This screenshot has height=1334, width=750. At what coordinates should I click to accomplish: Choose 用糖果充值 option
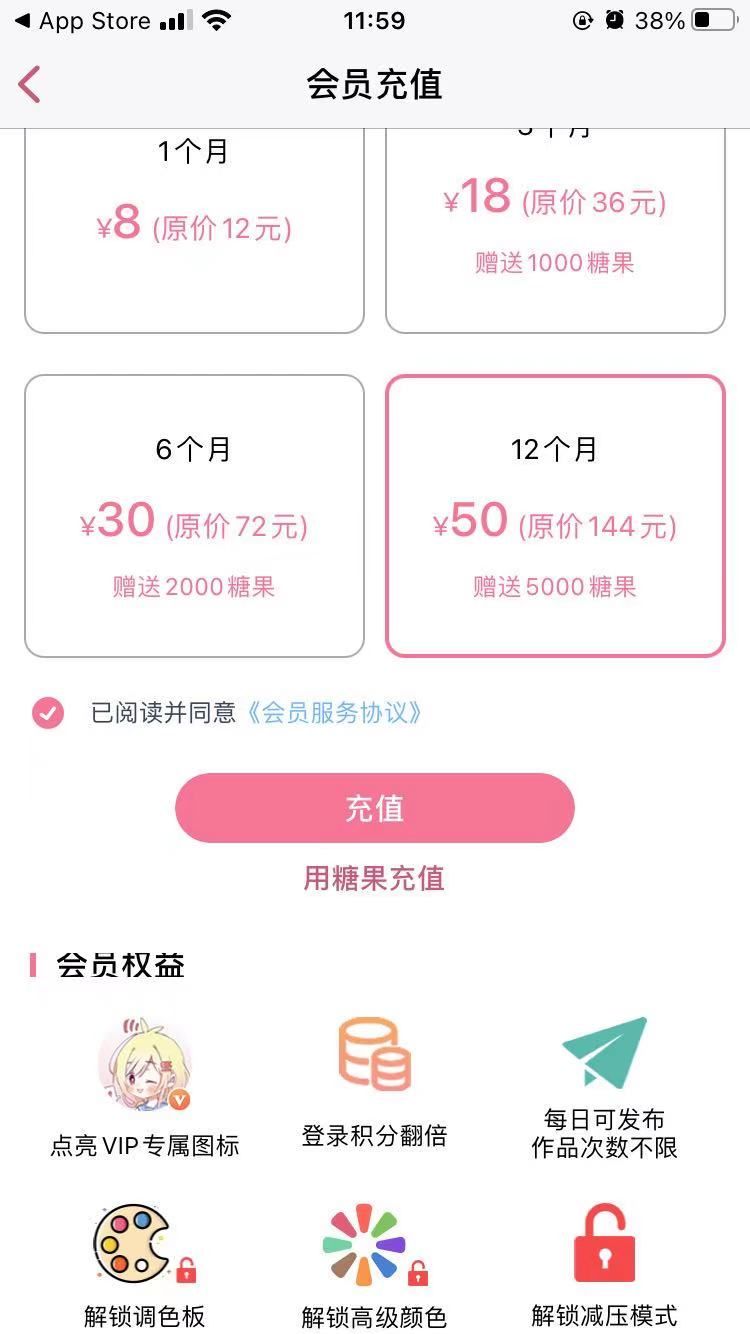pyautogui.click(x=374, y=878)
